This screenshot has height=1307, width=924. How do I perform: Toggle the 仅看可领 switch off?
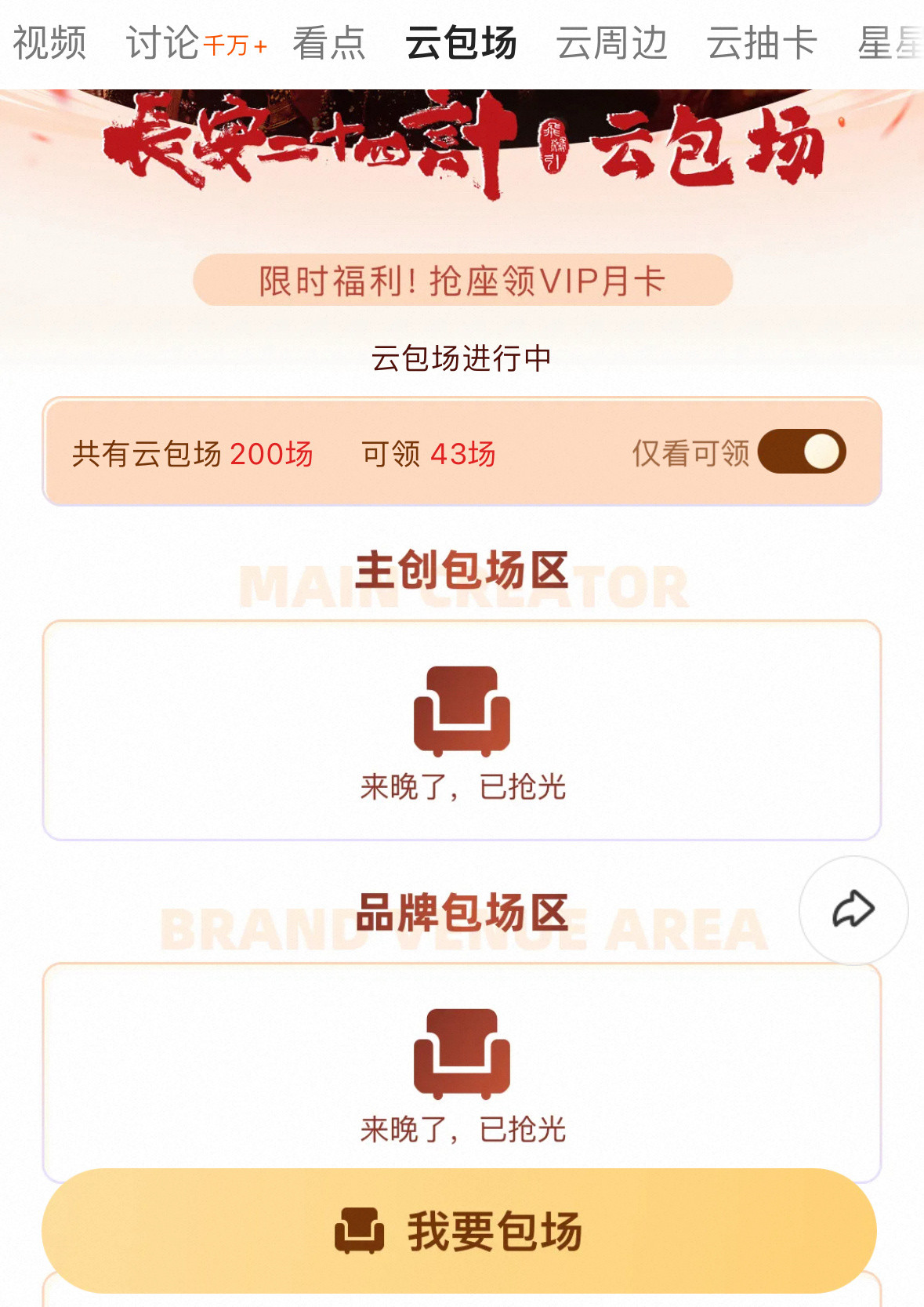click(804, 452)
